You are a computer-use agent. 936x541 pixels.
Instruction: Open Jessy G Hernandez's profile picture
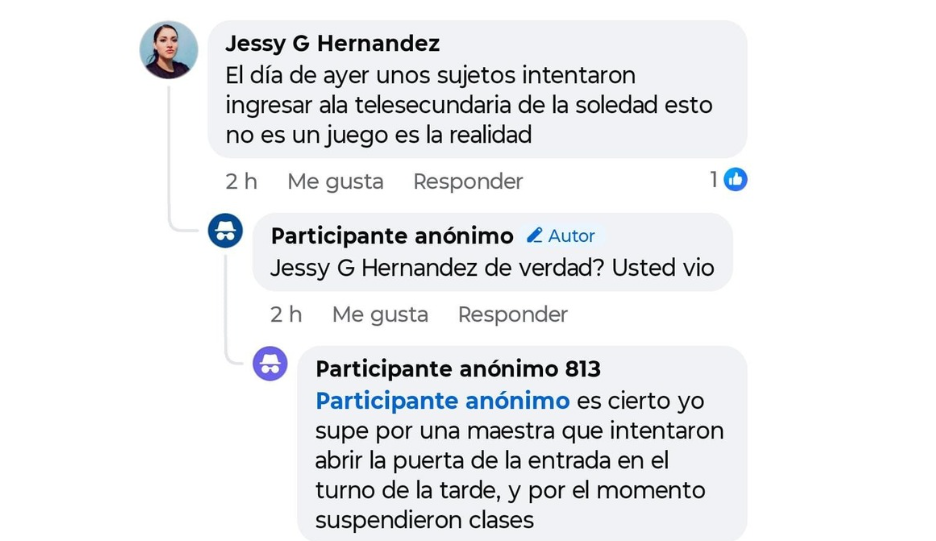coord(168,50)
